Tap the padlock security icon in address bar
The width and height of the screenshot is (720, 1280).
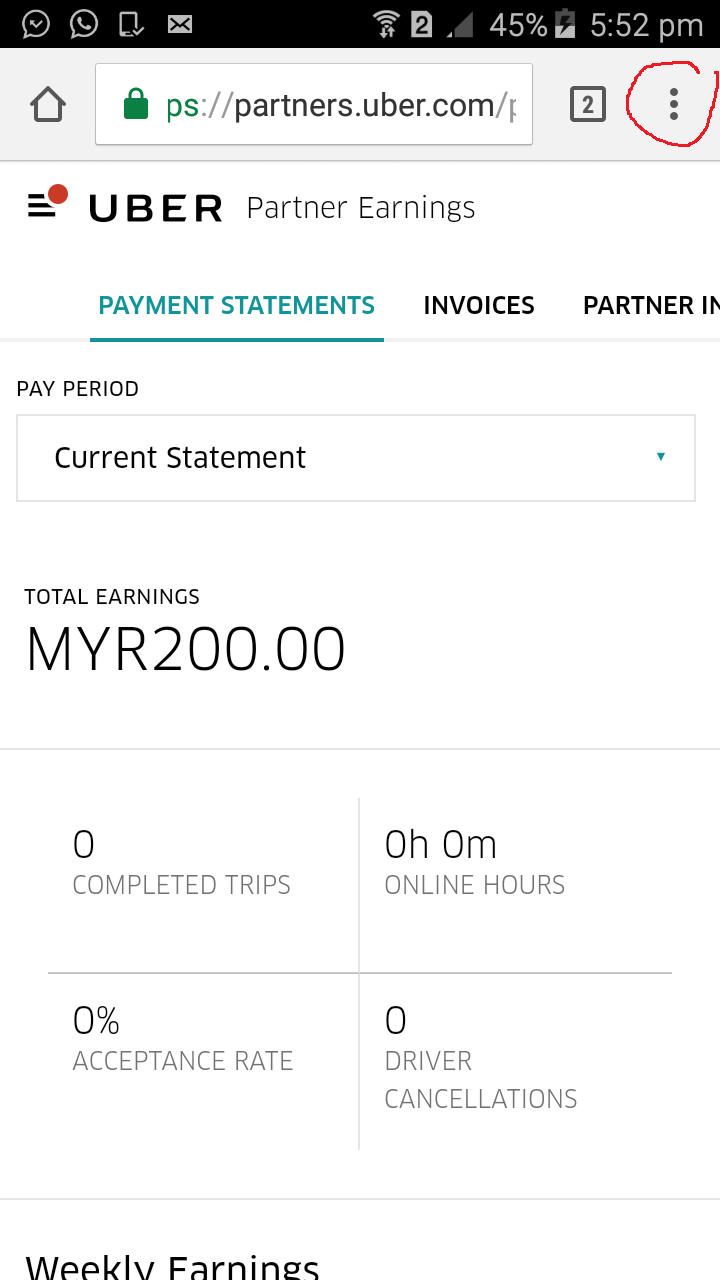point(134,103)
